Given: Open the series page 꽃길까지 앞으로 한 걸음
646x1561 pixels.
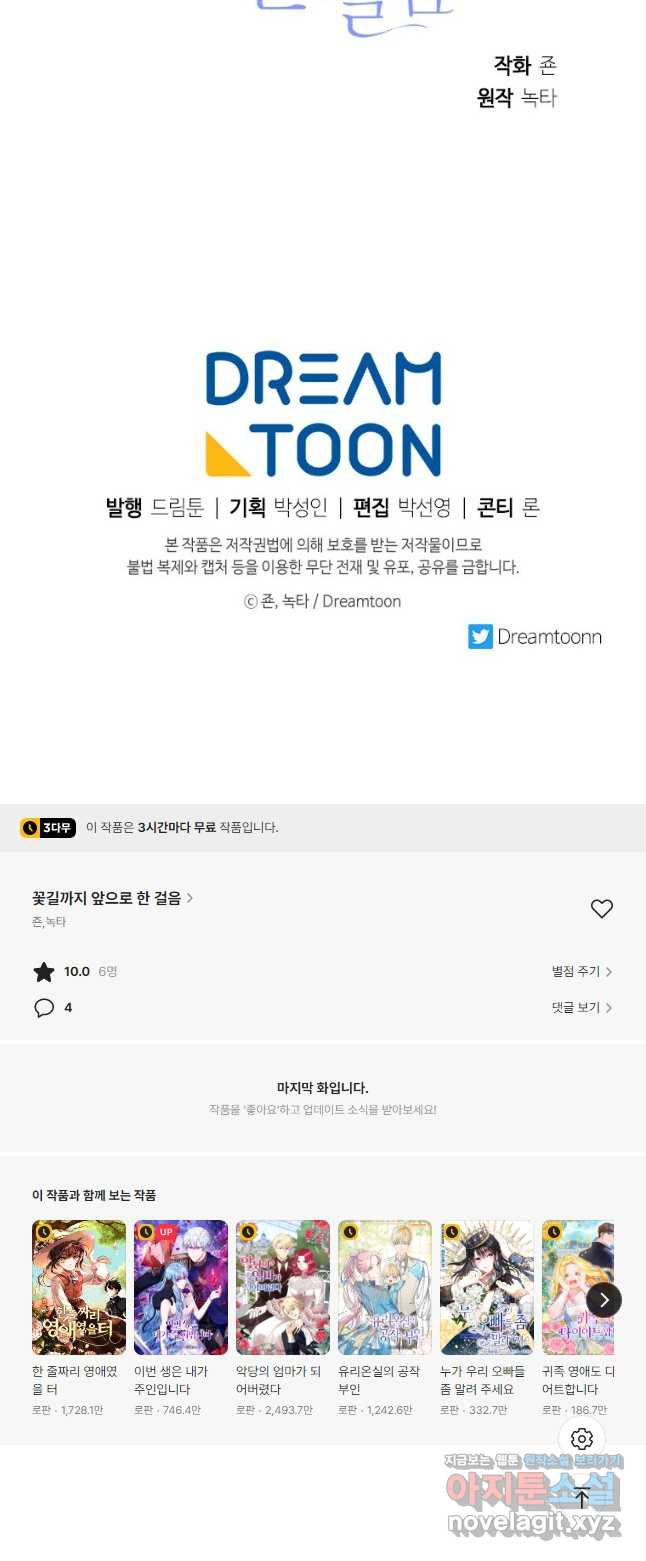Looking at the screenshot, I should coord(112,898).
